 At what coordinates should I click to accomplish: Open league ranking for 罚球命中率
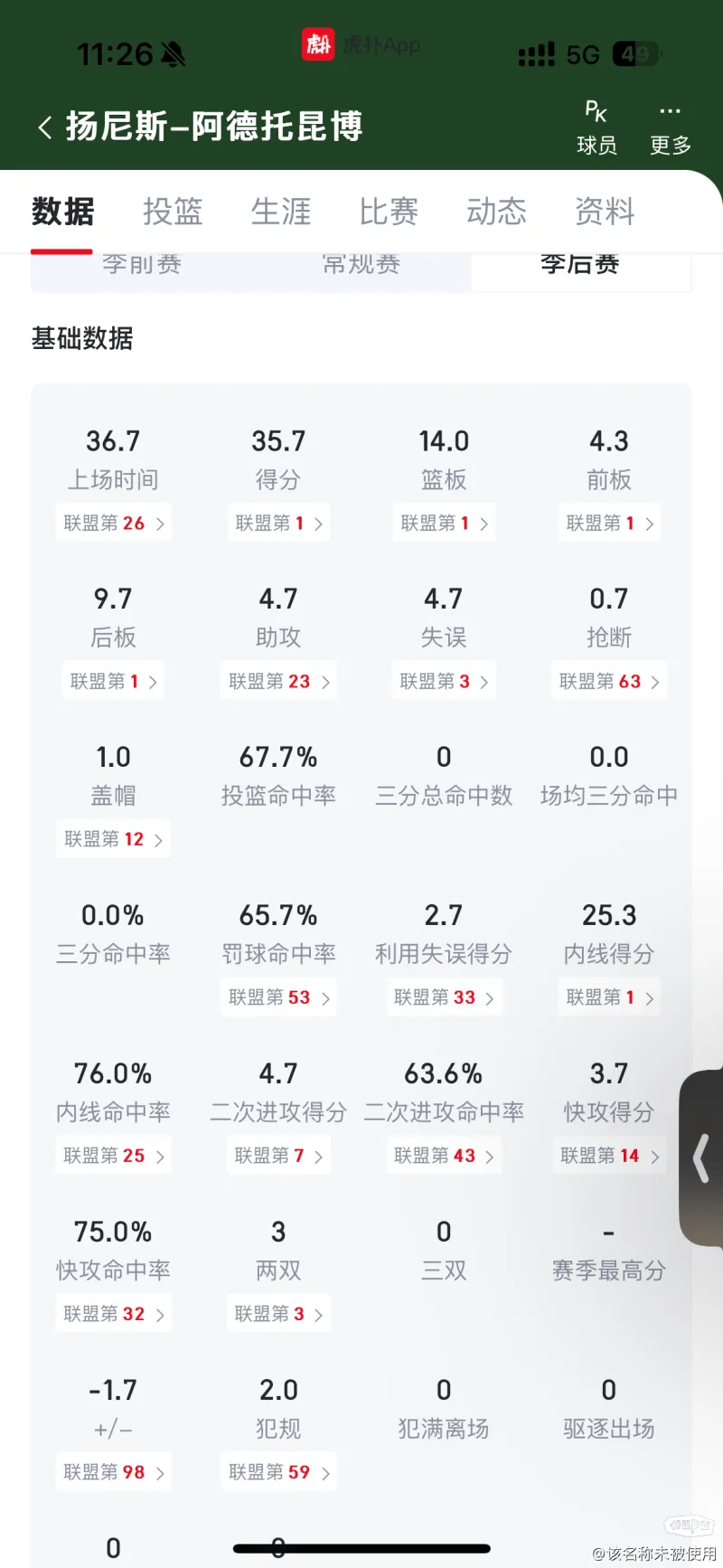click(x=278, y=997)
